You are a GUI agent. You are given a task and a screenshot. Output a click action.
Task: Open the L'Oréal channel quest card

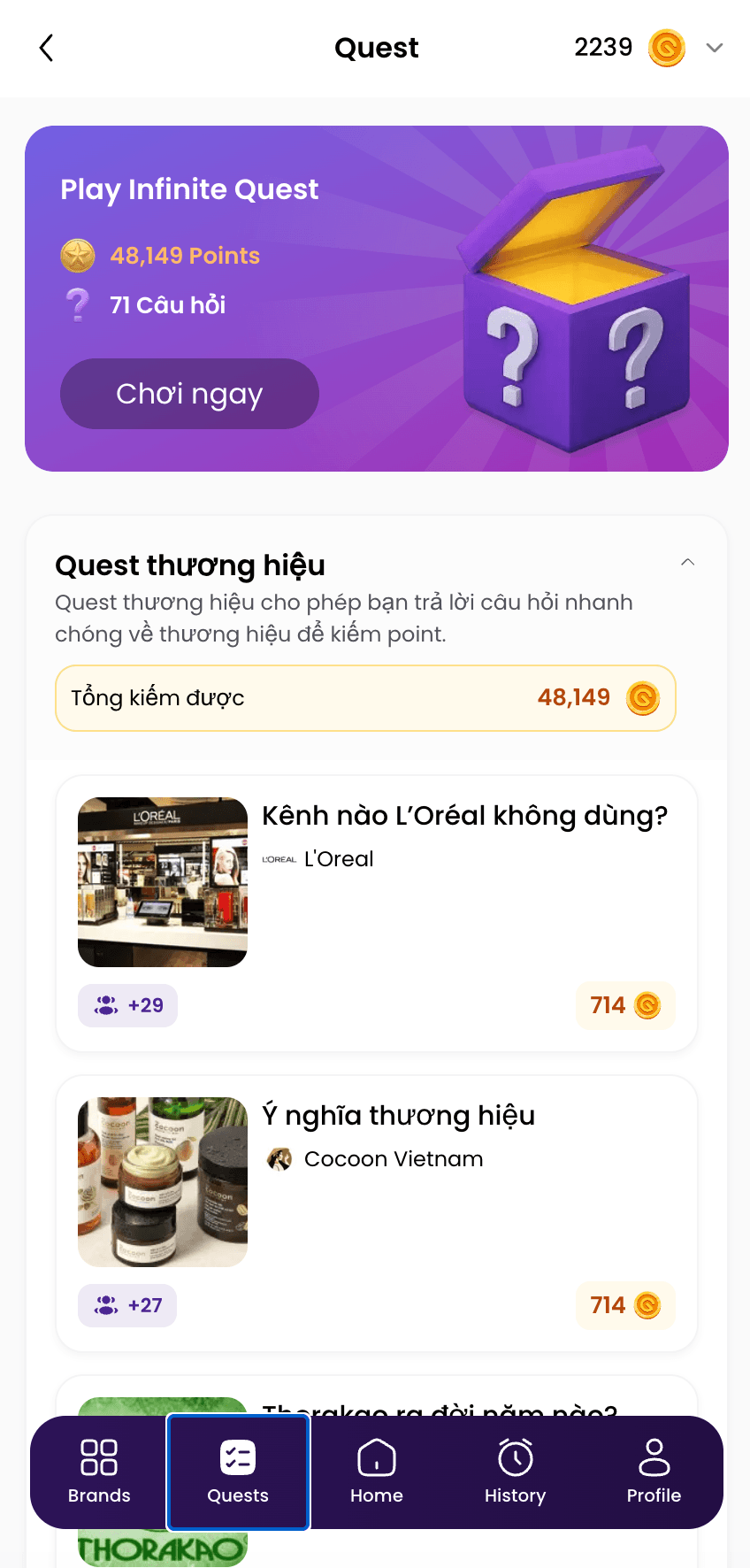point(377,912)
